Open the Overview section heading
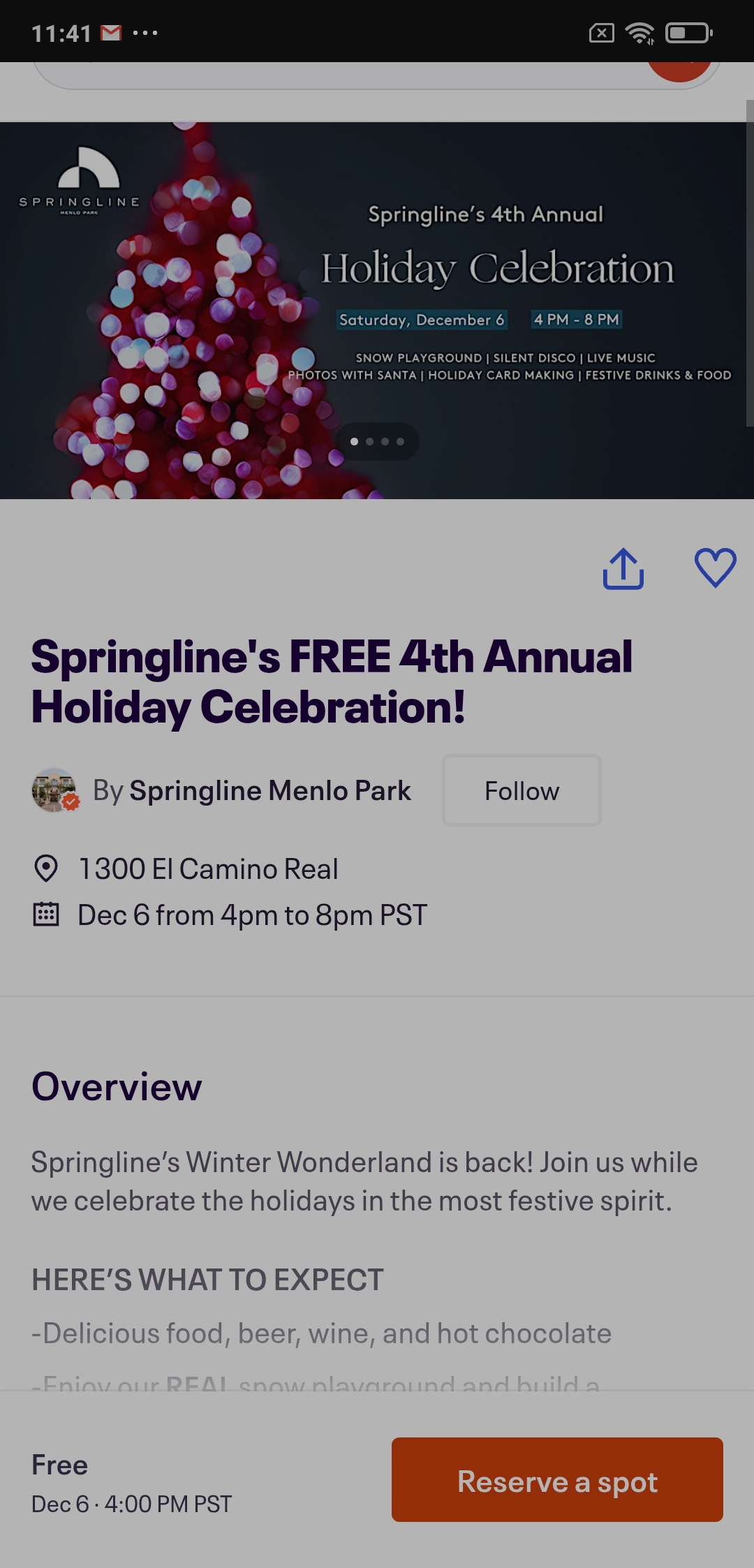 pos(116,1086)
